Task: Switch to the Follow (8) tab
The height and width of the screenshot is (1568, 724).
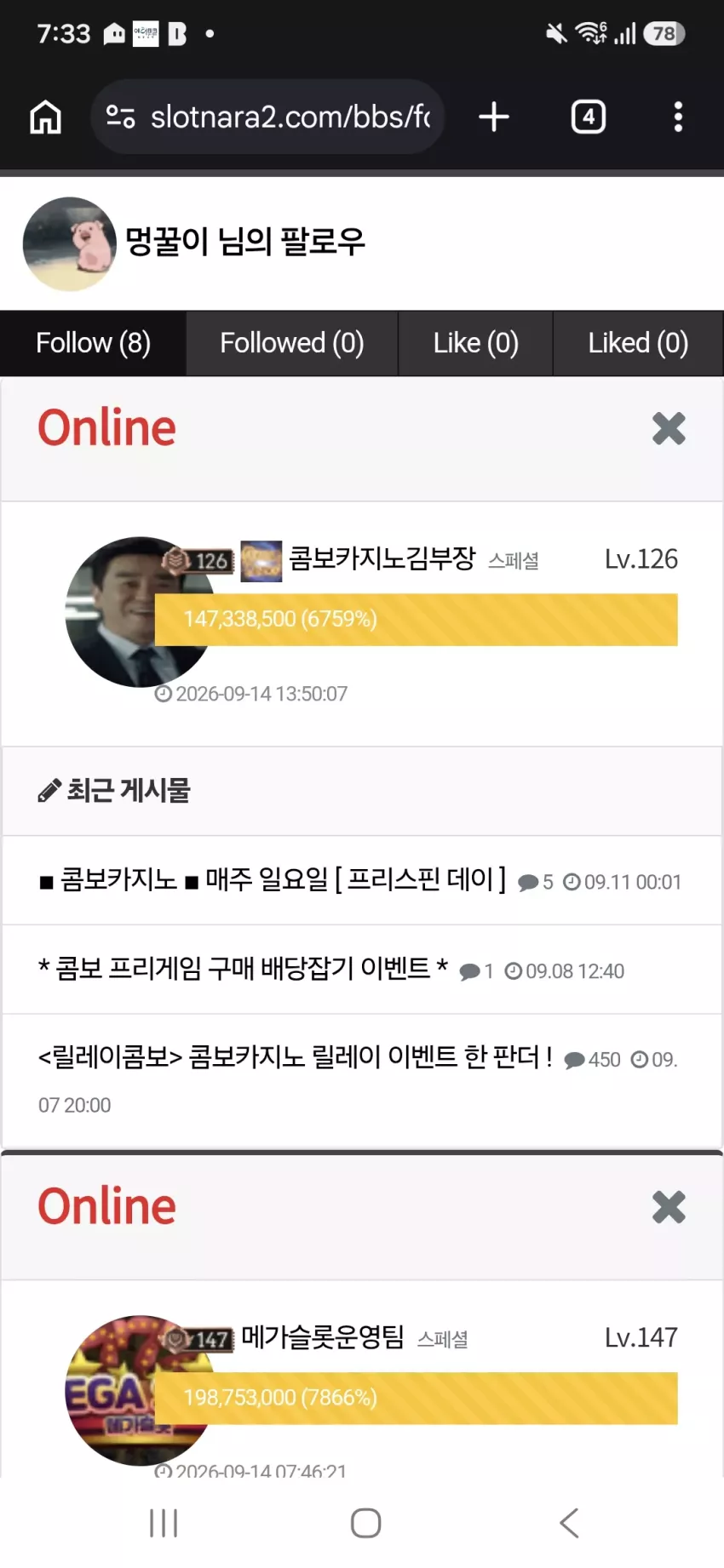Action: [x=93, y=343]
